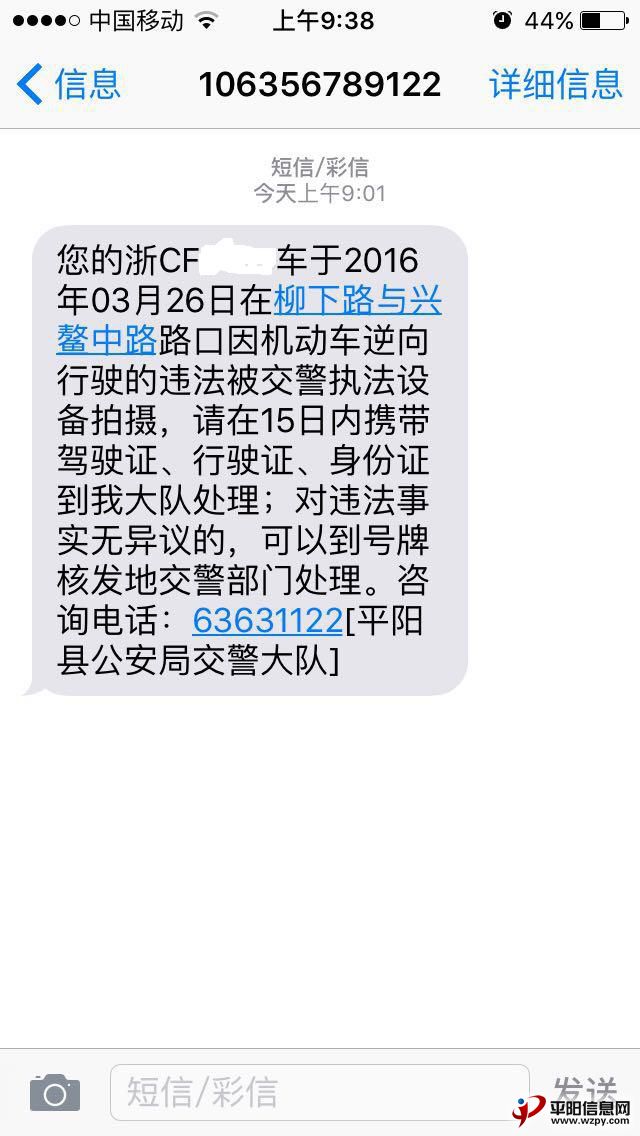Open the 柳下路与兴鳌中路 address link

tap(358, 301)
